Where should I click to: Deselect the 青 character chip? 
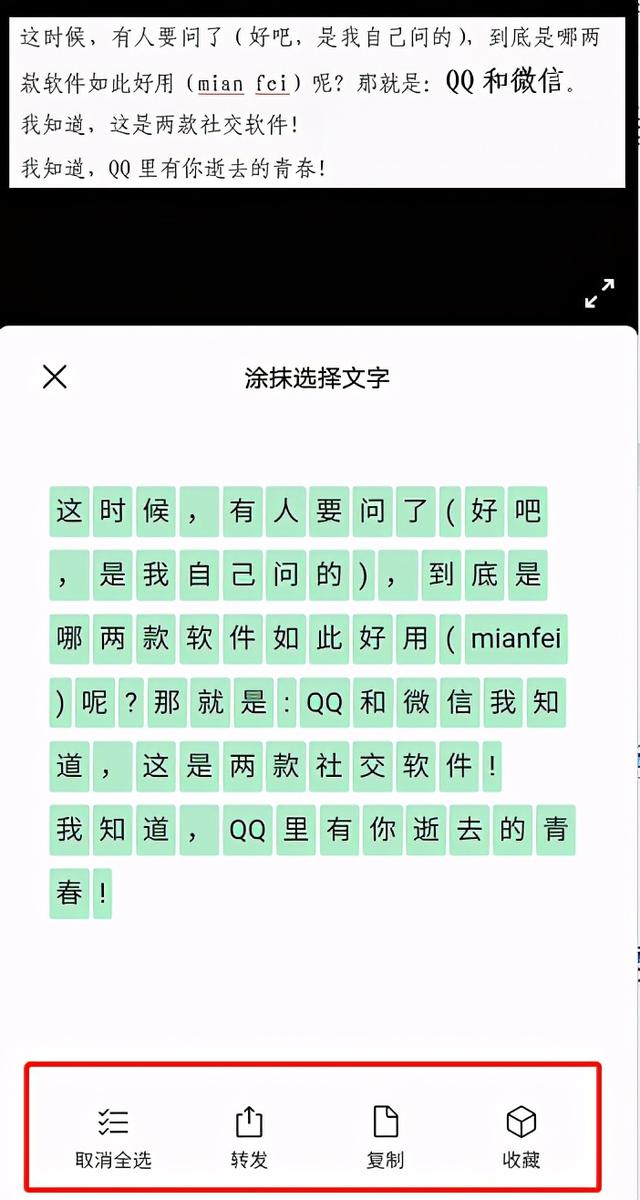click(558, 830)
